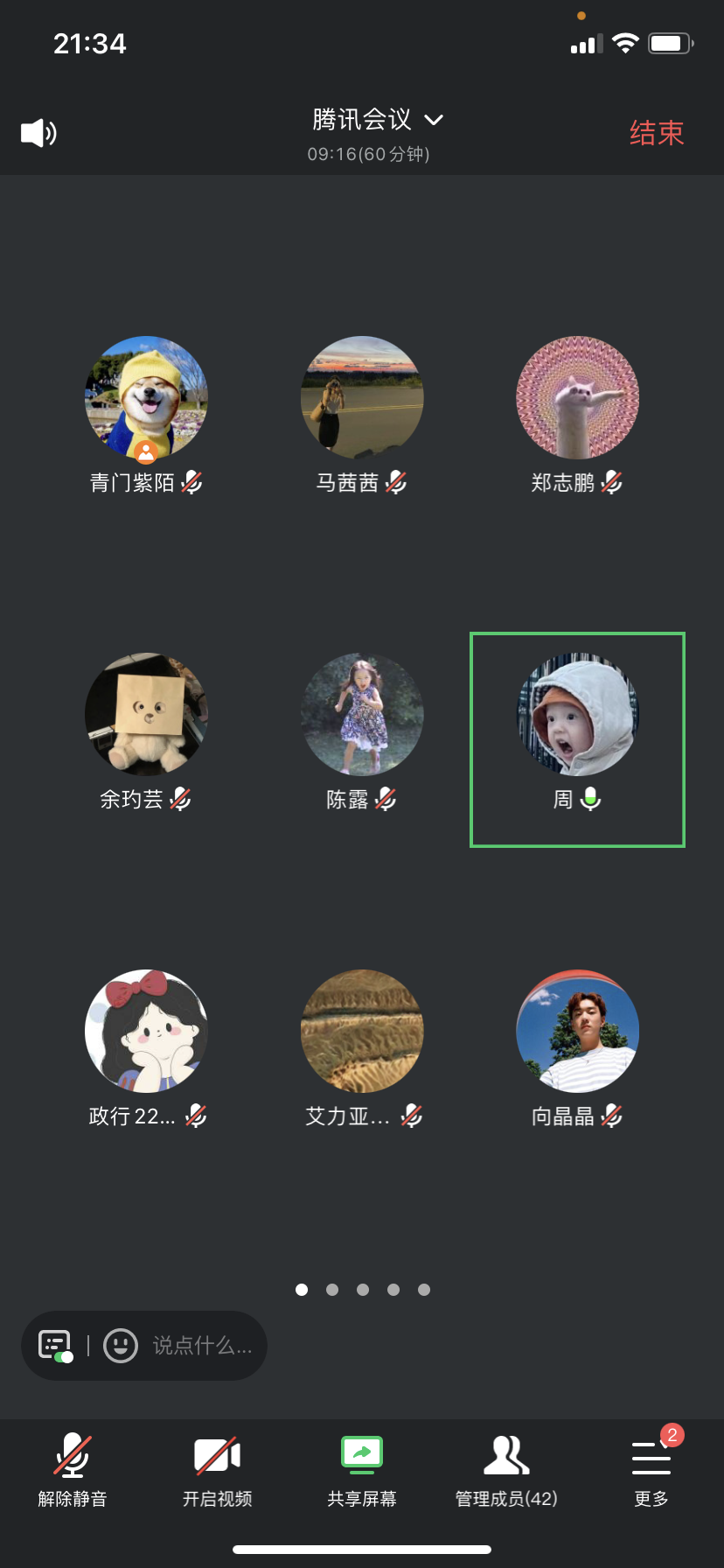Turn on camera via 开启视频
This screenshot has height=1568, width=724.
click(x=217, y=1470)
